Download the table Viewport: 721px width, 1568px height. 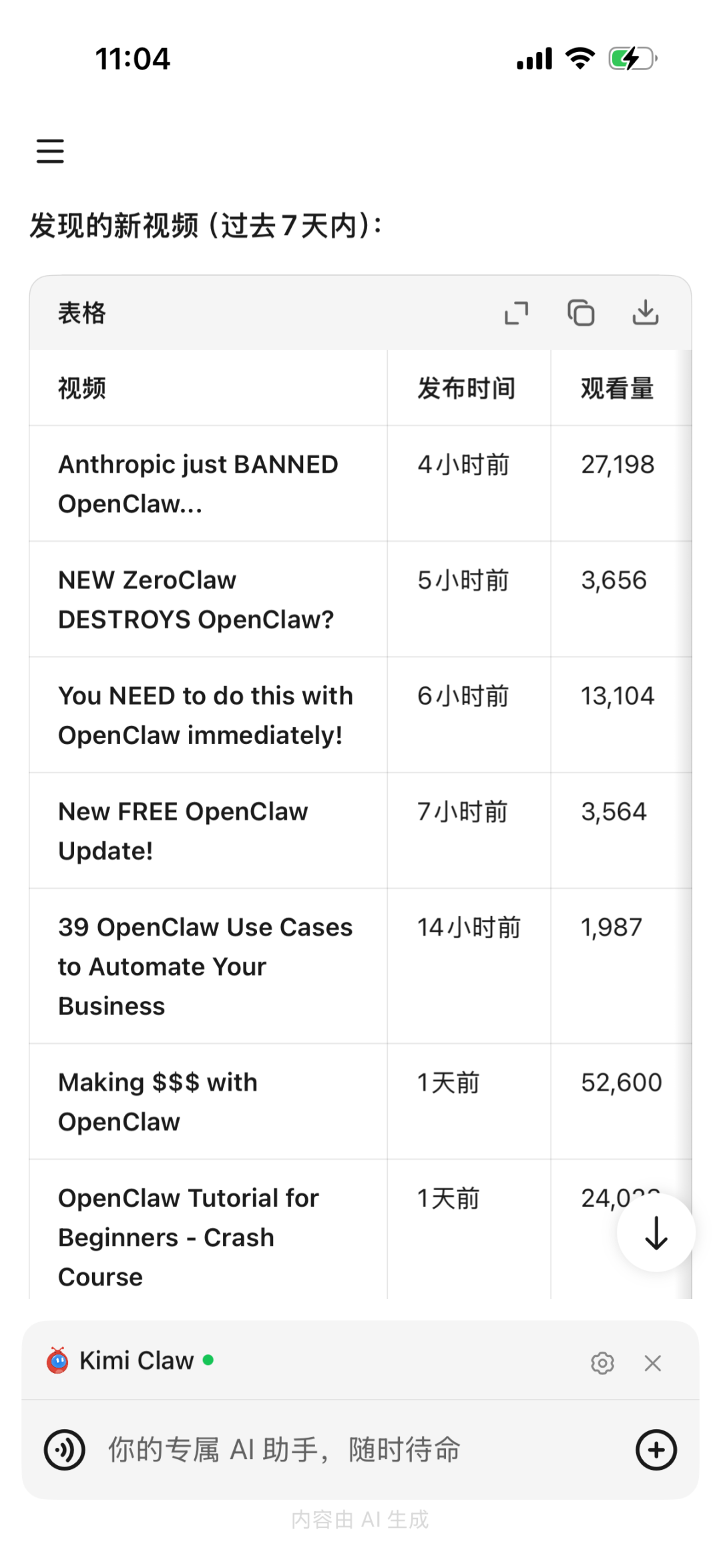(x=645, y=313)
